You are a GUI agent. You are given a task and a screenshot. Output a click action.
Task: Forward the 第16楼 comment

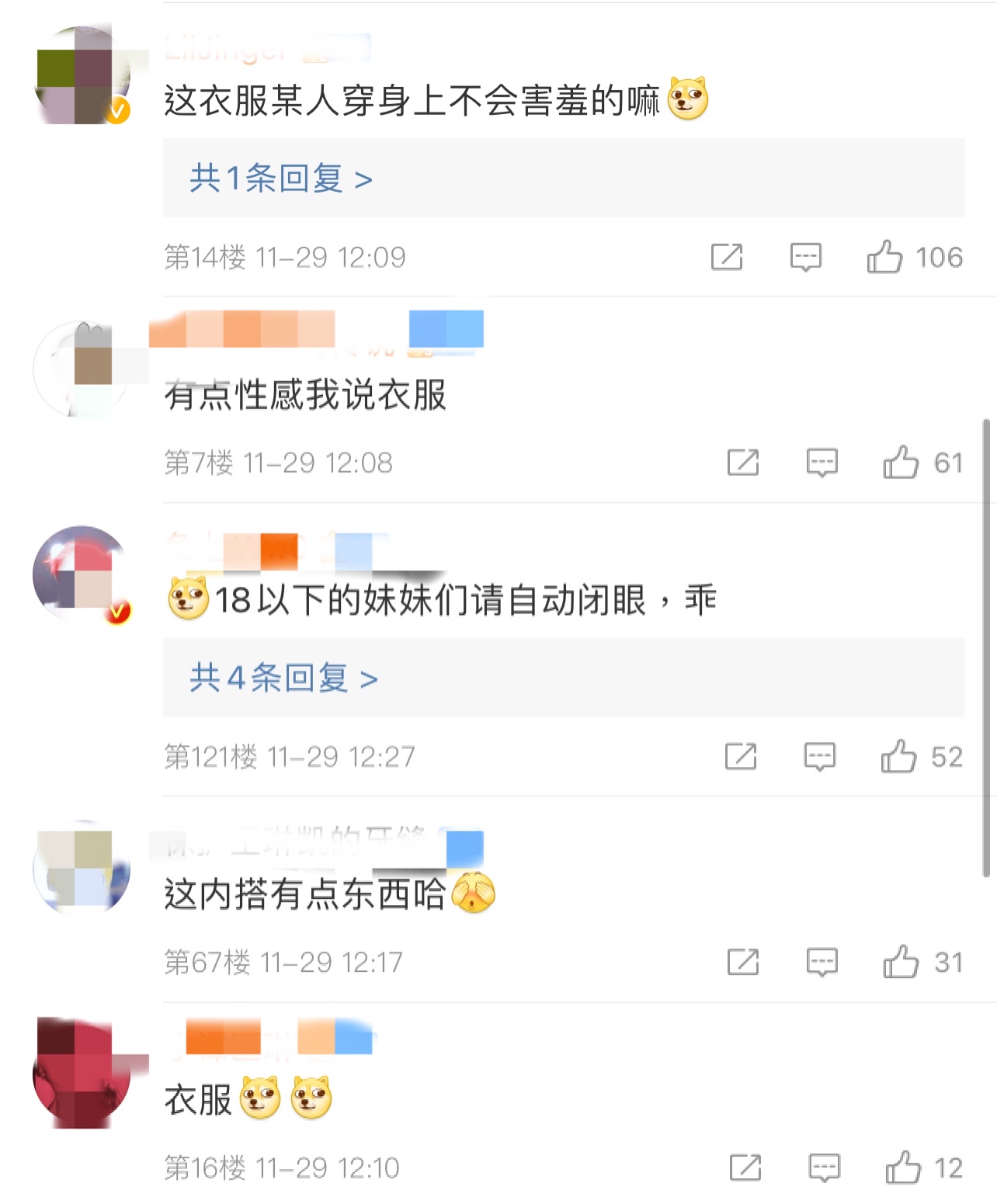[745, 1168]
